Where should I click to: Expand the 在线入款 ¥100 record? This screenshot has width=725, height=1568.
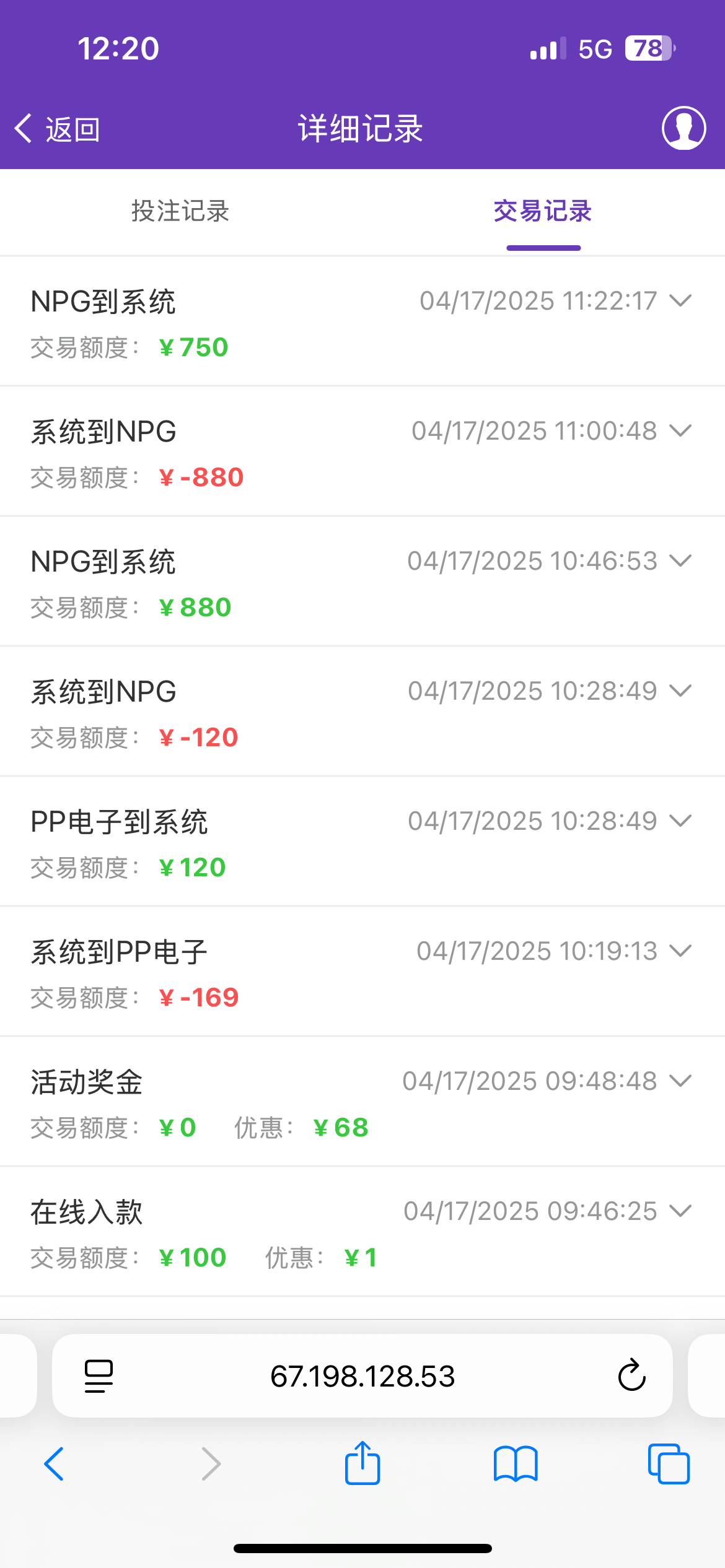pos(680,1211)
